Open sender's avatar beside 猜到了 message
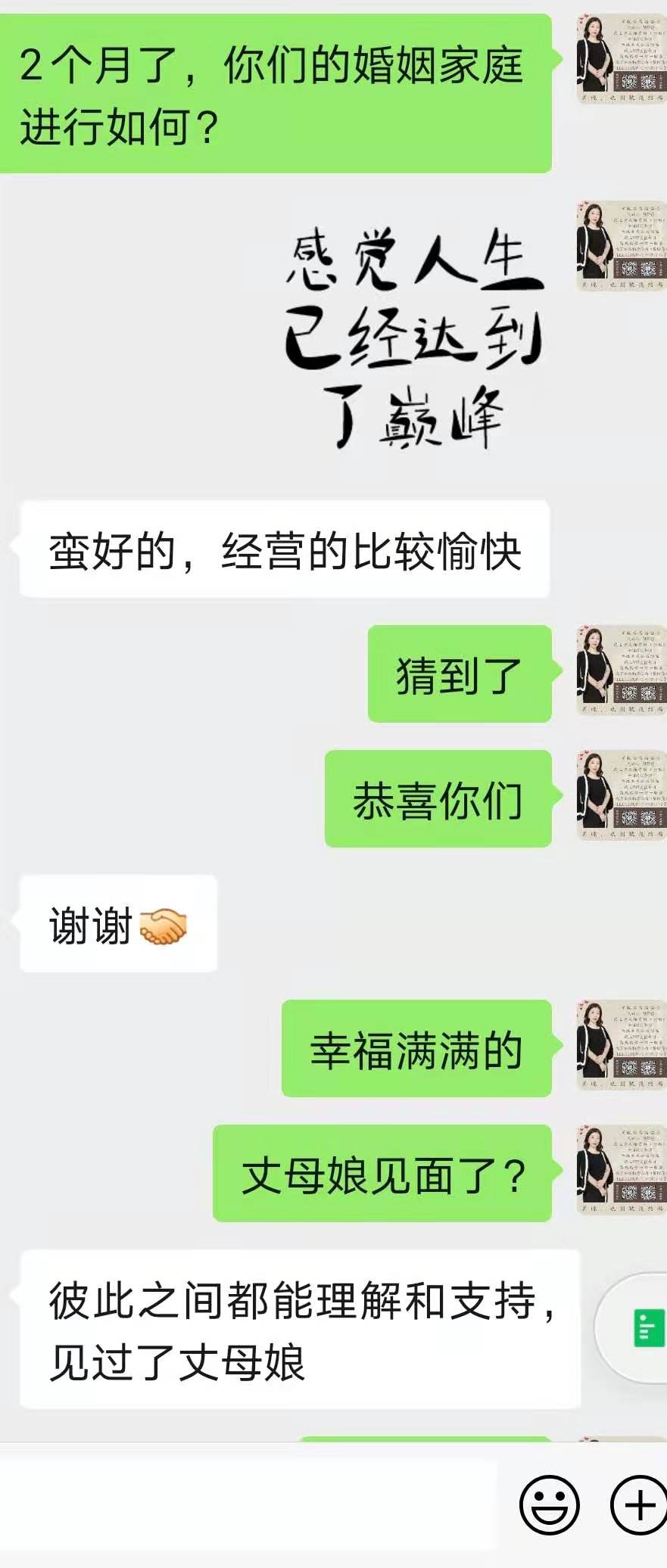The image size is (667, 1568). click(x=621, y=670)
